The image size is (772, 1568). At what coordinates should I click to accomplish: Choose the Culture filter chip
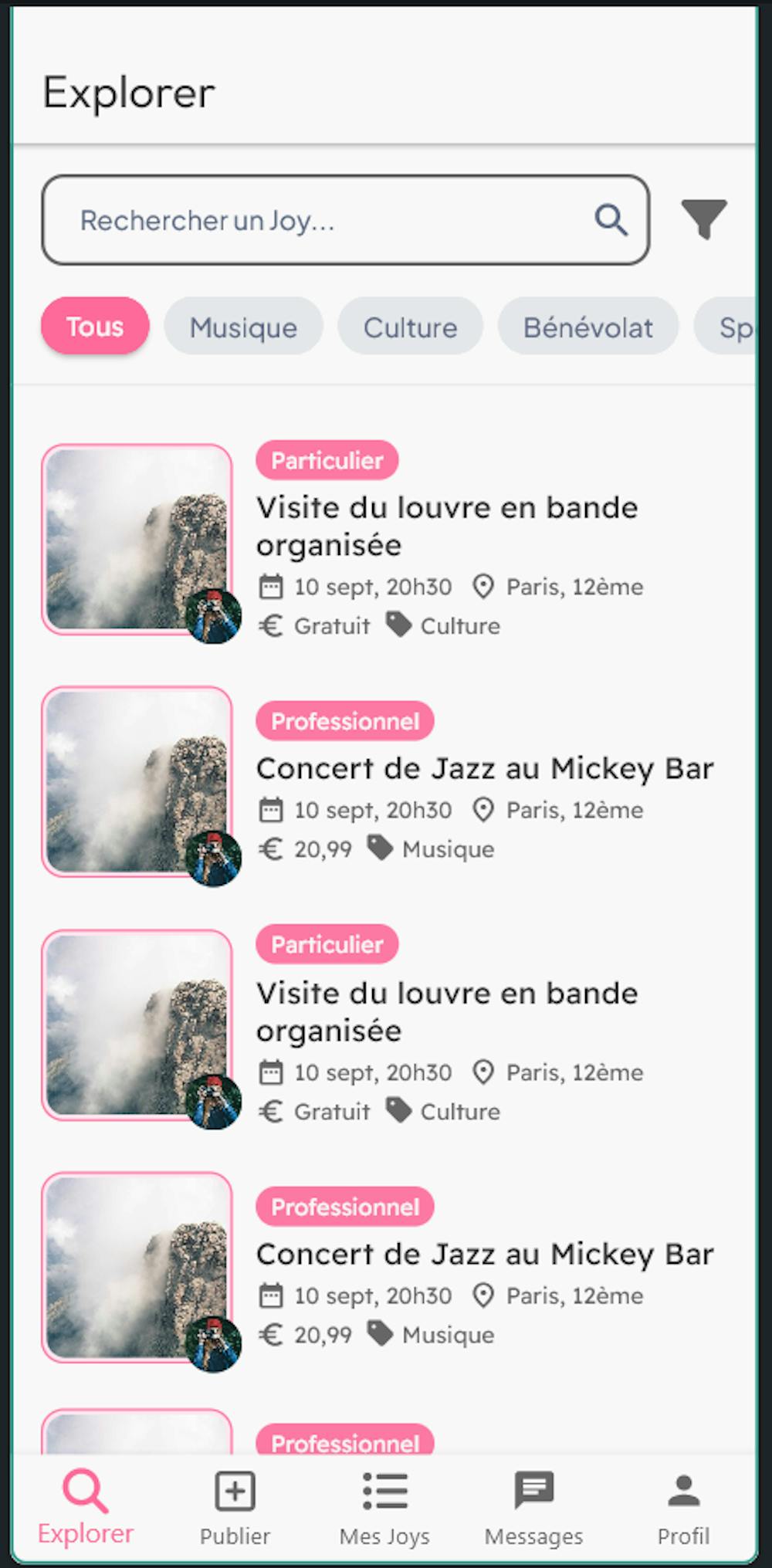coord(410,327)
